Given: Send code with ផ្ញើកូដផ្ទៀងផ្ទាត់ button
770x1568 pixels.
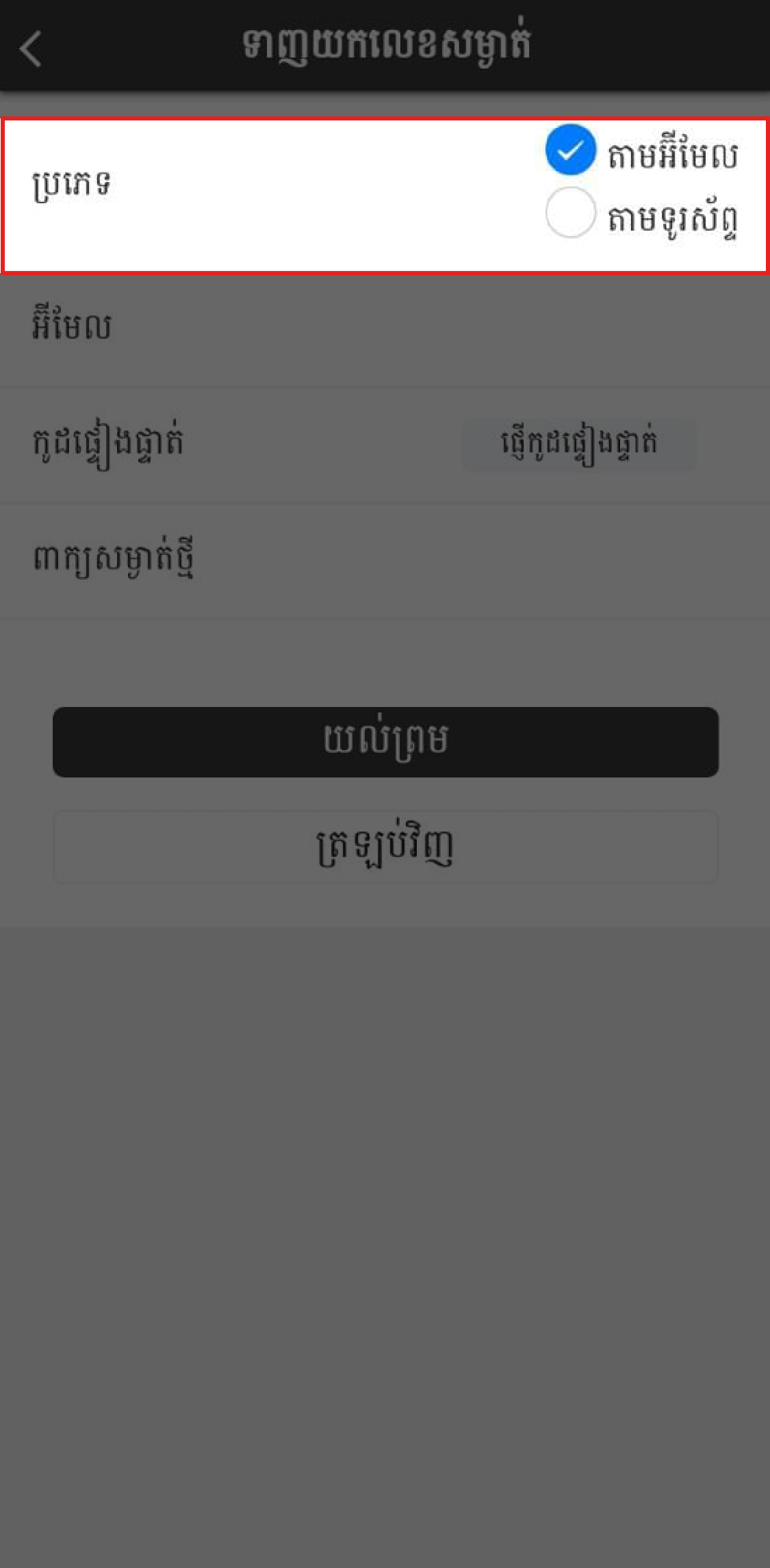Looking at the screenshot, I should pyautogui.click(x=579, y=444).
